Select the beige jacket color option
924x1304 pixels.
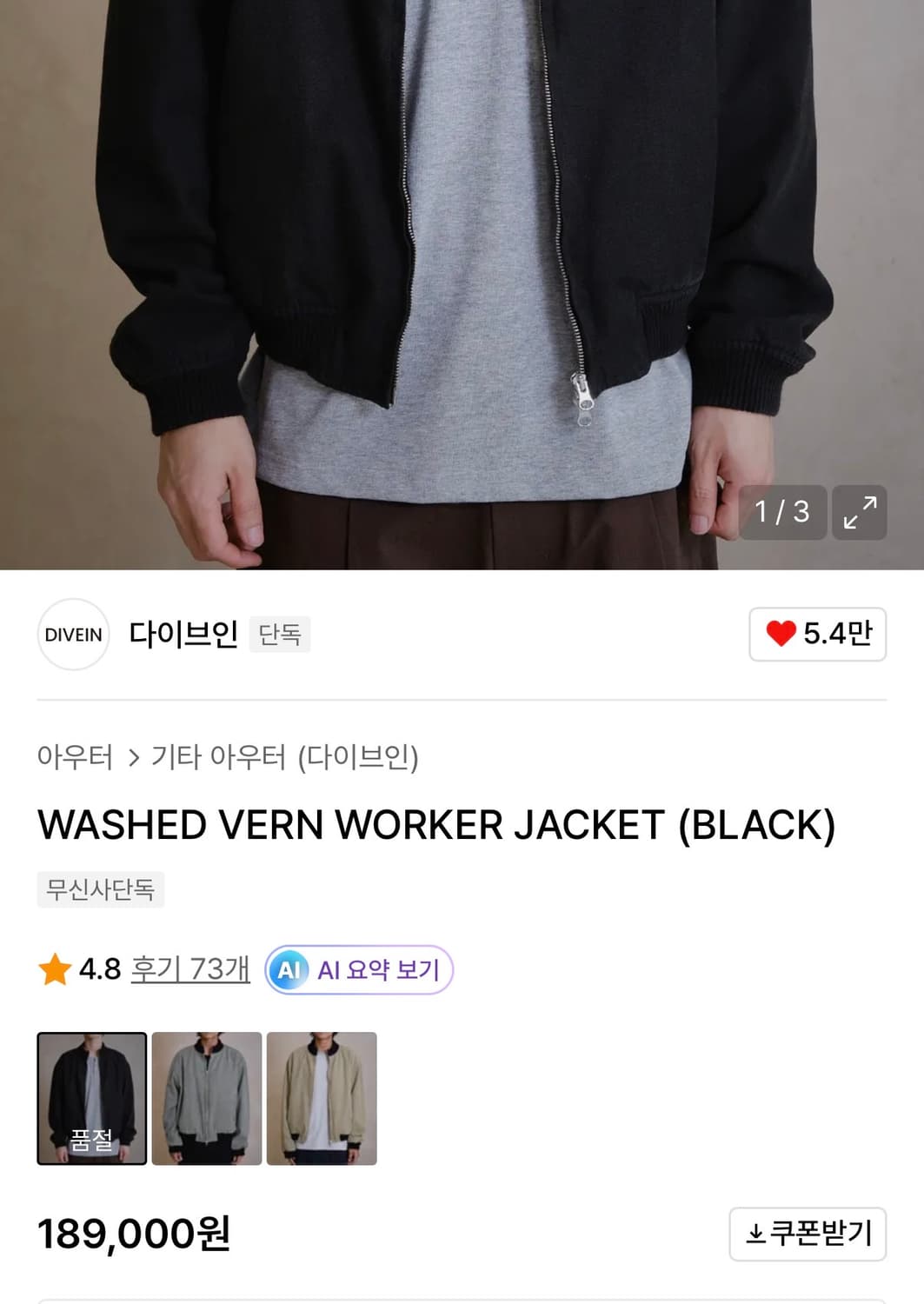click(322, 1097)
